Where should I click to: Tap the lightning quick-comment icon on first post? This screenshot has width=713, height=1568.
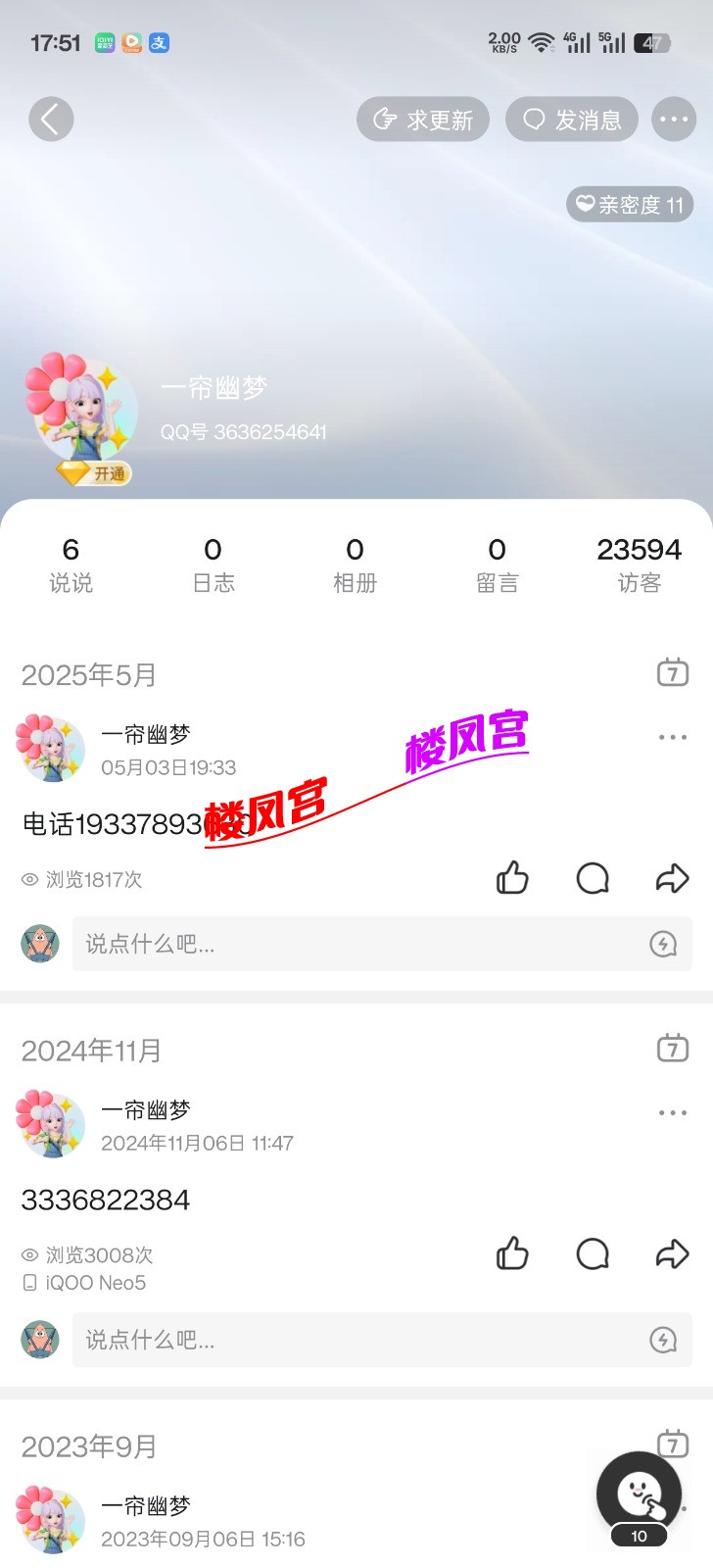(663, 944)
